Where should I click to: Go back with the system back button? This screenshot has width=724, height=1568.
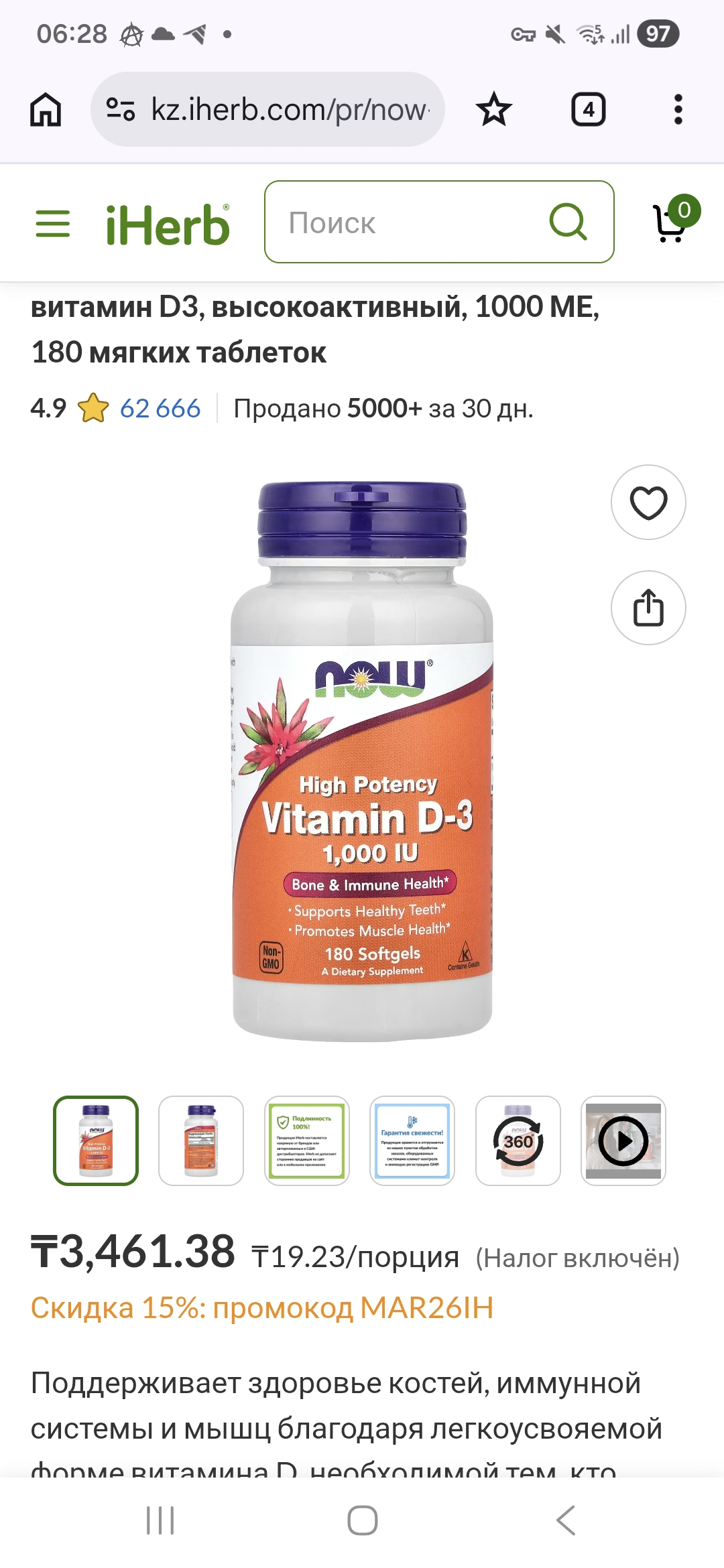point(566,1520)
